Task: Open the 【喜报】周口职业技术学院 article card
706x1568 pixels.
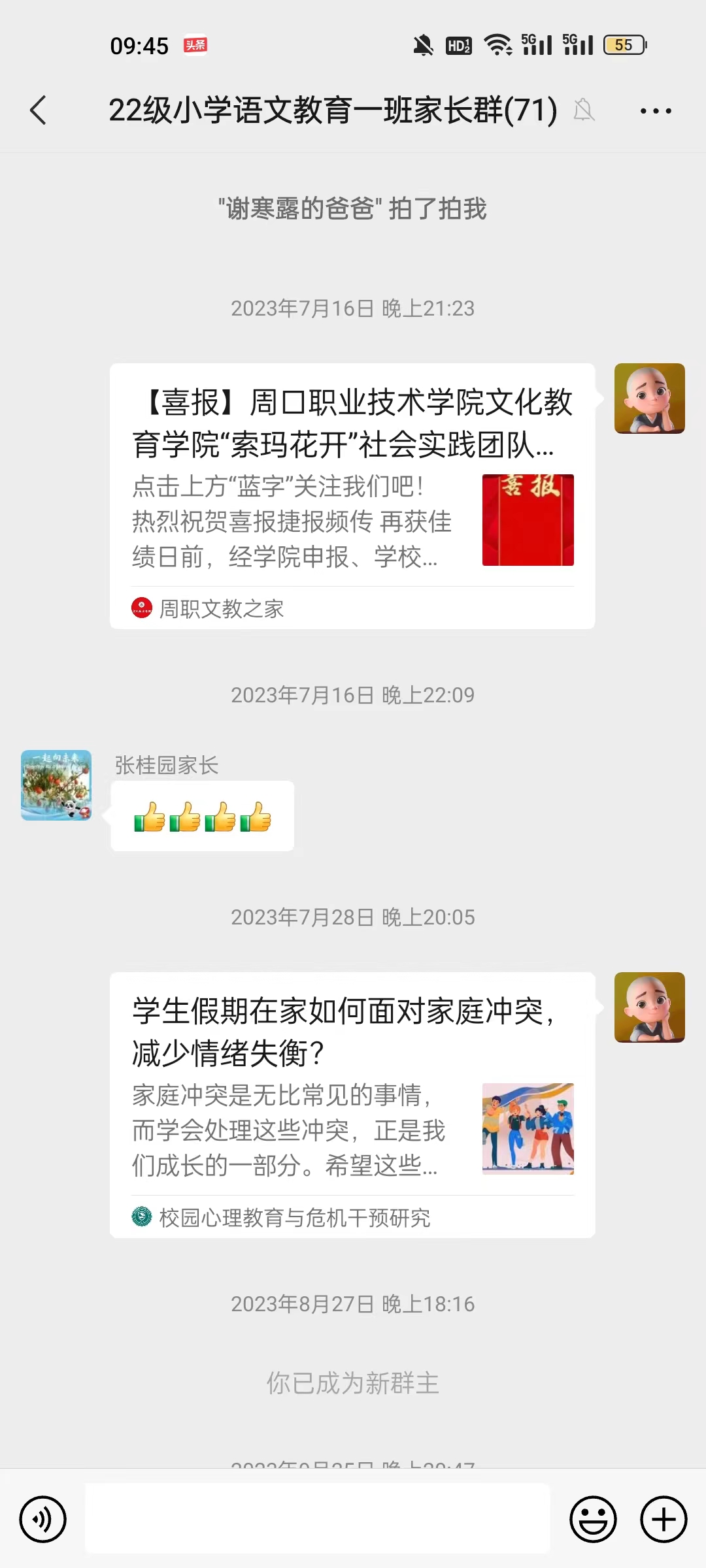Action: click(352, 495)
